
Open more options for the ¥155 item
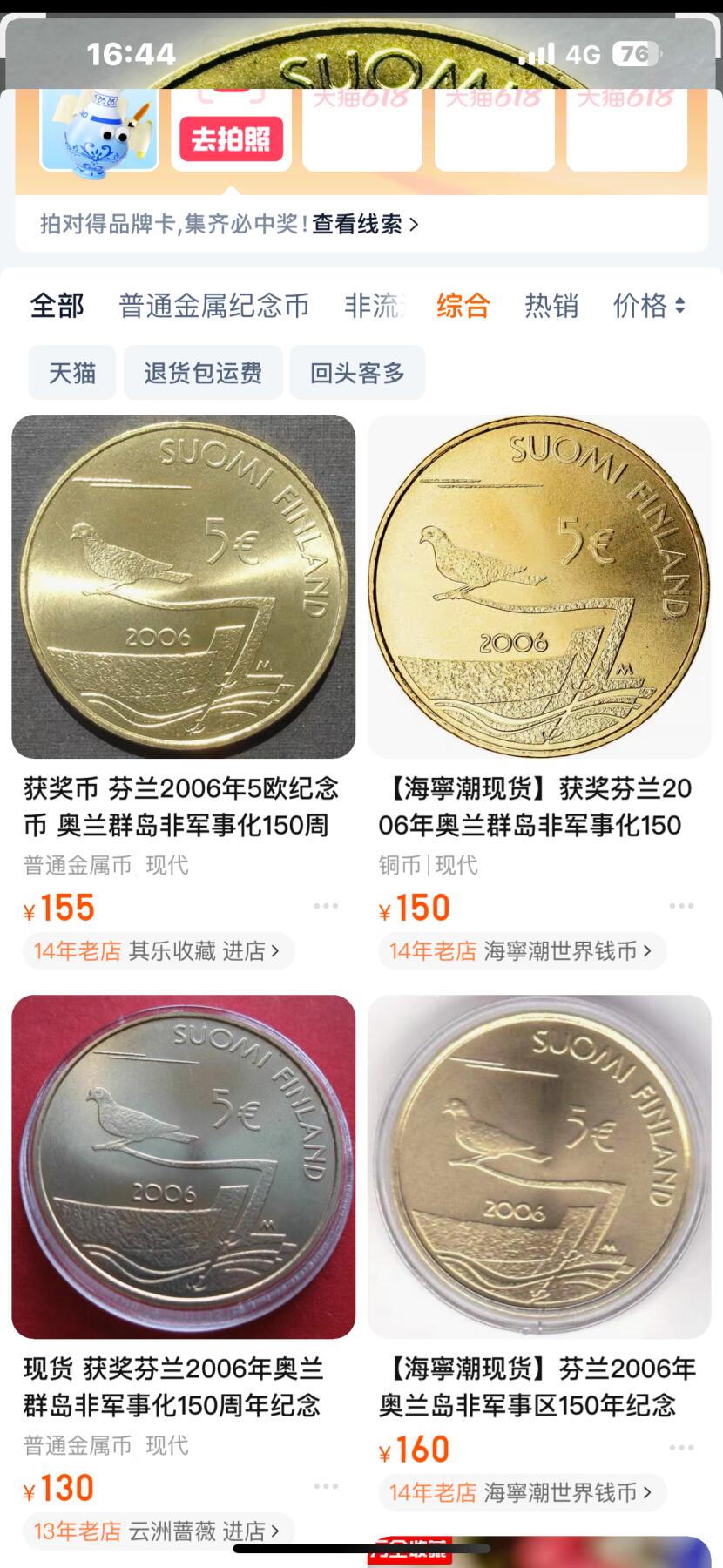pos(326,906)
